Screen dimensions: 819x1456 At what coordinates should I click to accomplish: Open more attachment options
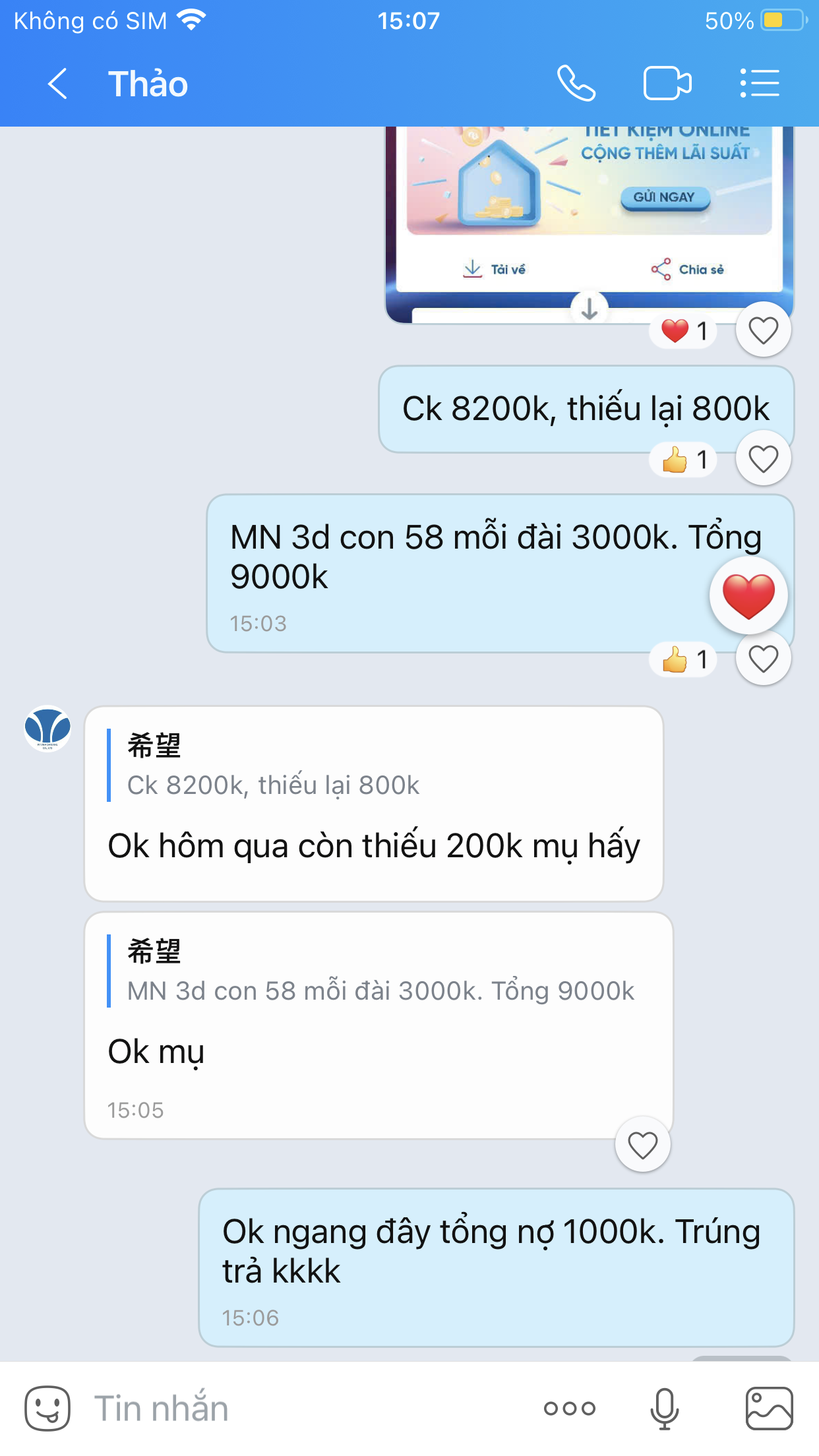[570, 1409]
